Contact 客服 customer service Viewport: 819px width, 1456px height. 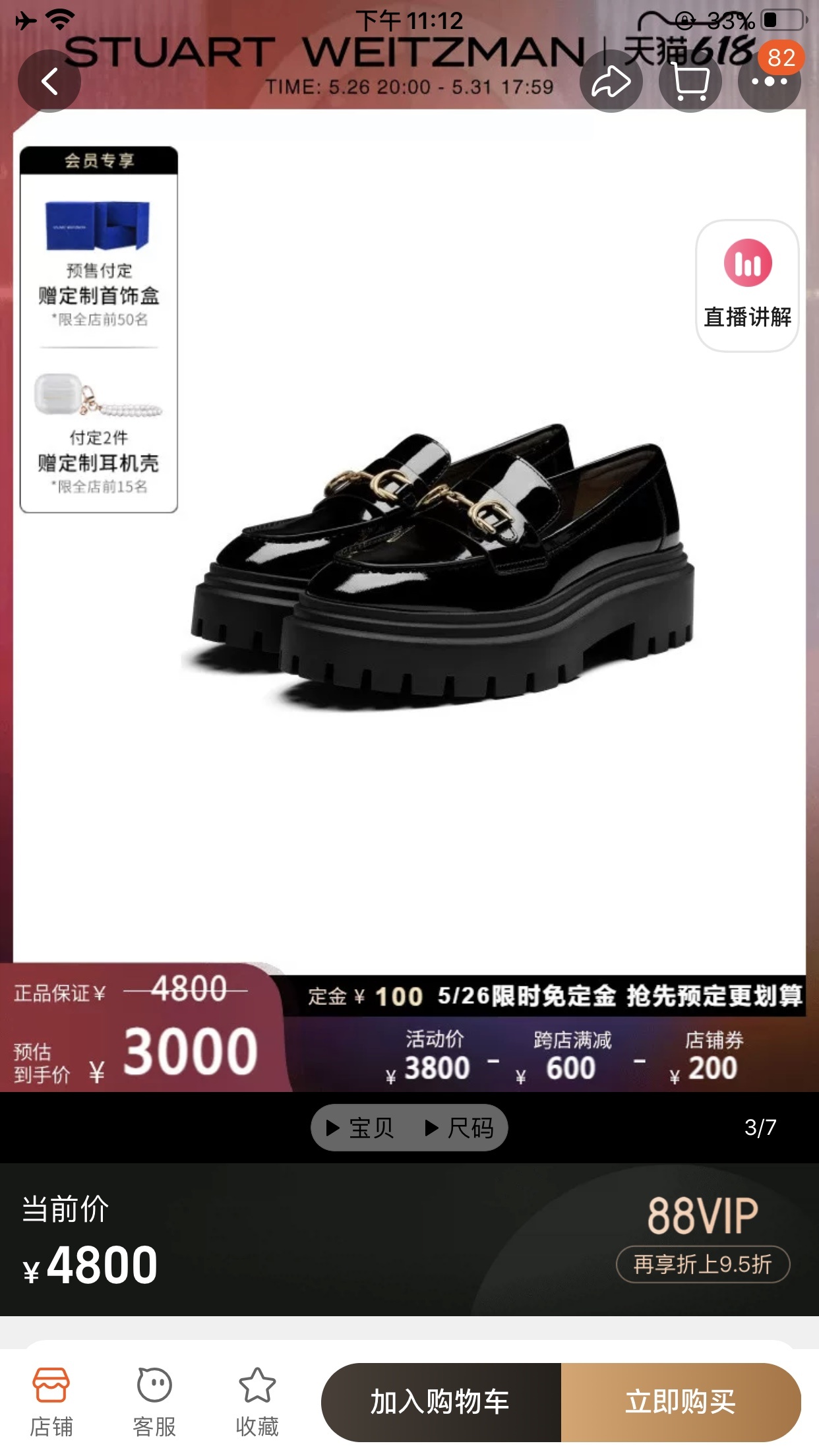[x=154, y=1401]
